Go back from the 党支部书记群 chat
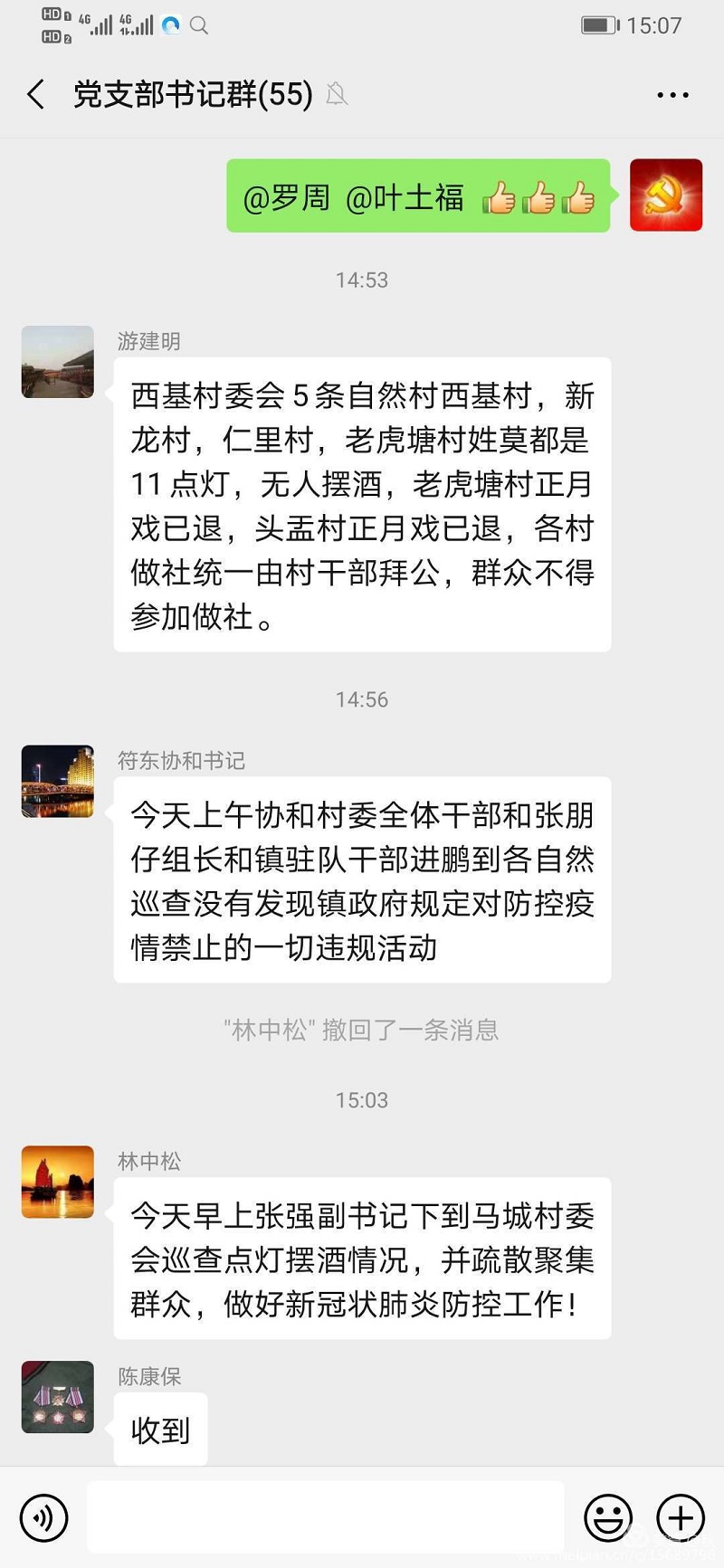The image size is (724, 1568). click(36, 94)
